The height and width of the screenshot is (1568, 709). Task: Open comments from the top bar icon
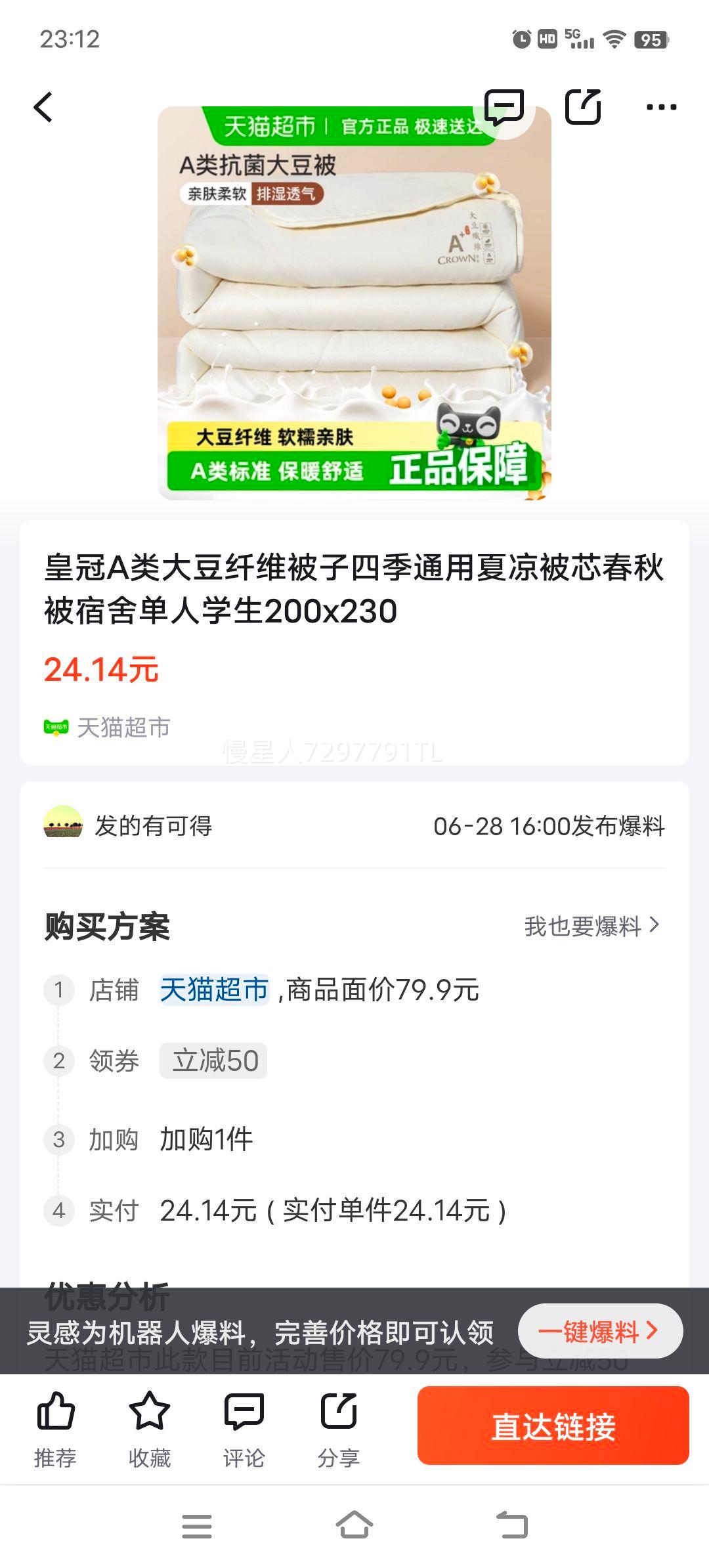[504, 107]
